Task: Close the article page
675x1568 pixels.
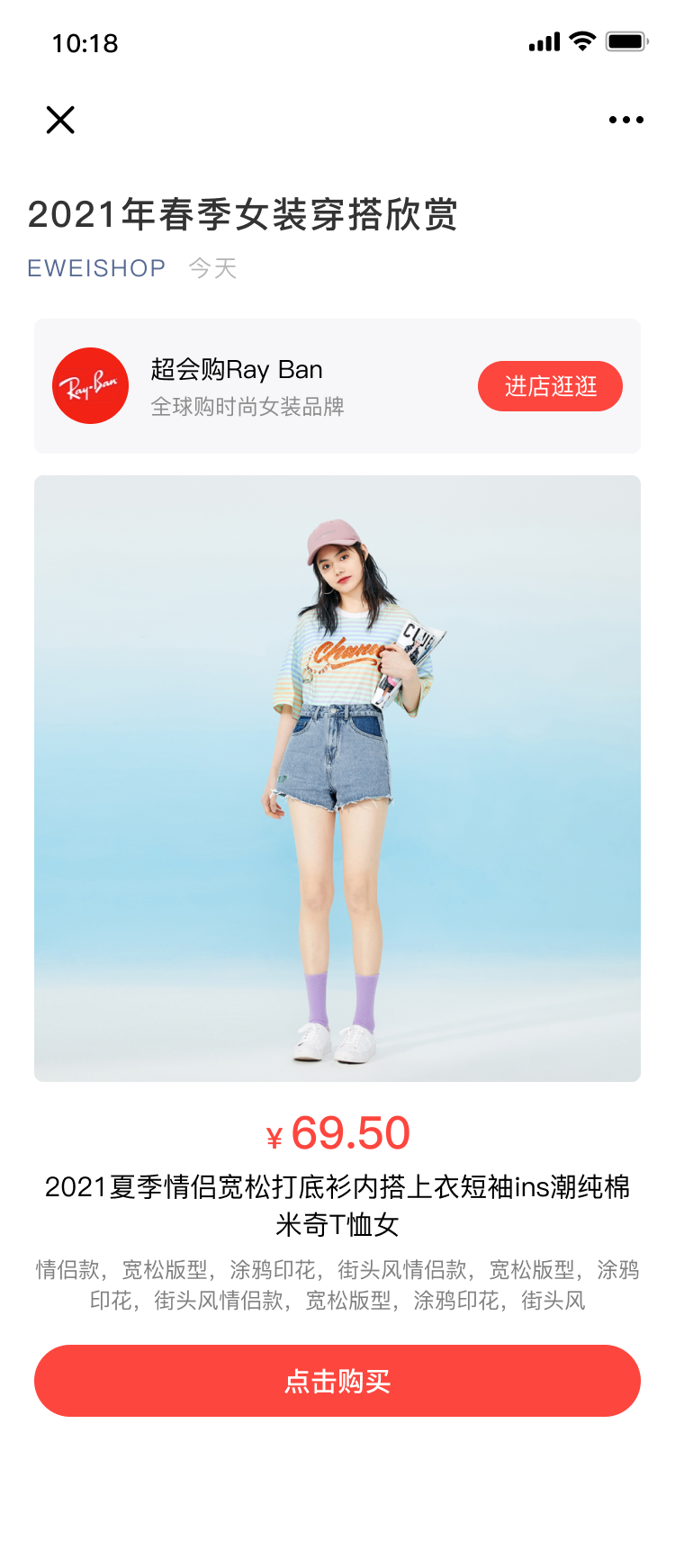Action: 60,120
